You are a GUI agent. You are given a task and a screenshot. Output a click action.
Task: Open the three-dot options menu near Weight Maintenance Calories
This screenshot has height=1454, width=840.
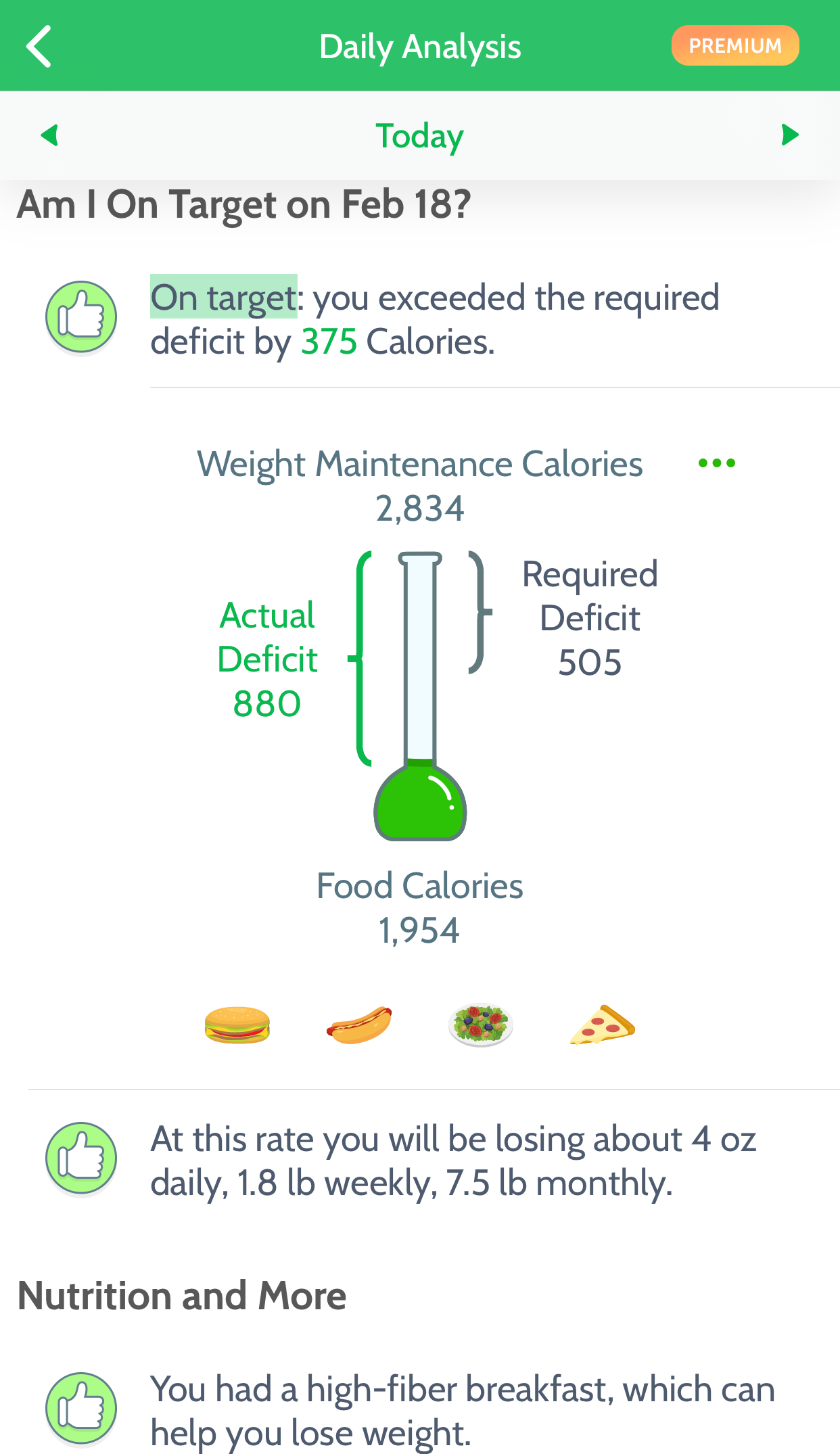pos(716,464)
